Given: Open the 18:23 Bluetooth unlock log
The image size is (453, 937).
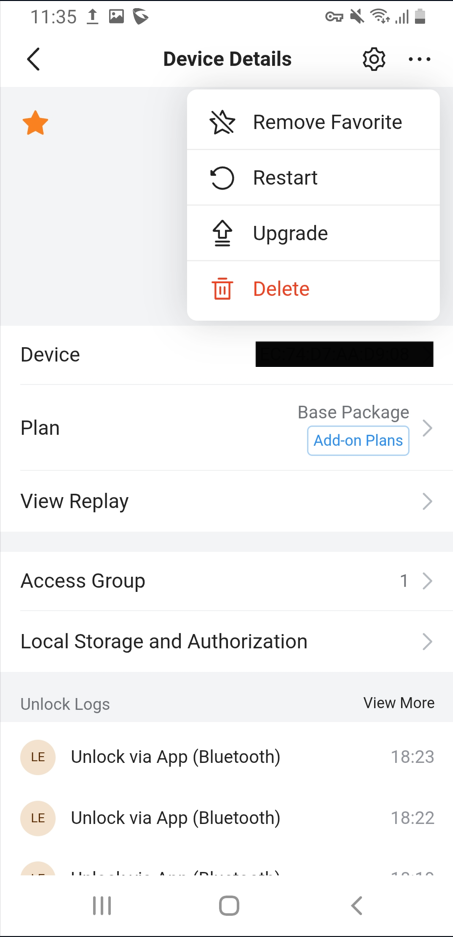Looking at the screenshot, I should tap(226, 757).
